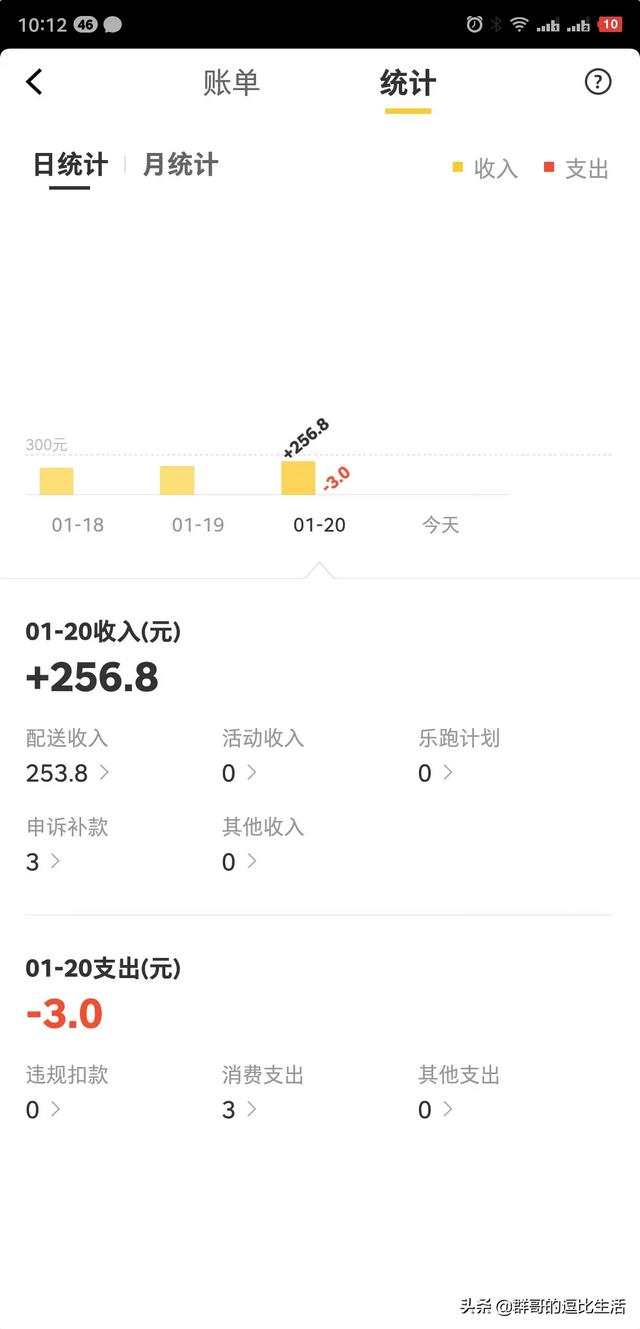Open the help question mark icon
Viewport: 640px width, 1329px height.
click(597, 82)
